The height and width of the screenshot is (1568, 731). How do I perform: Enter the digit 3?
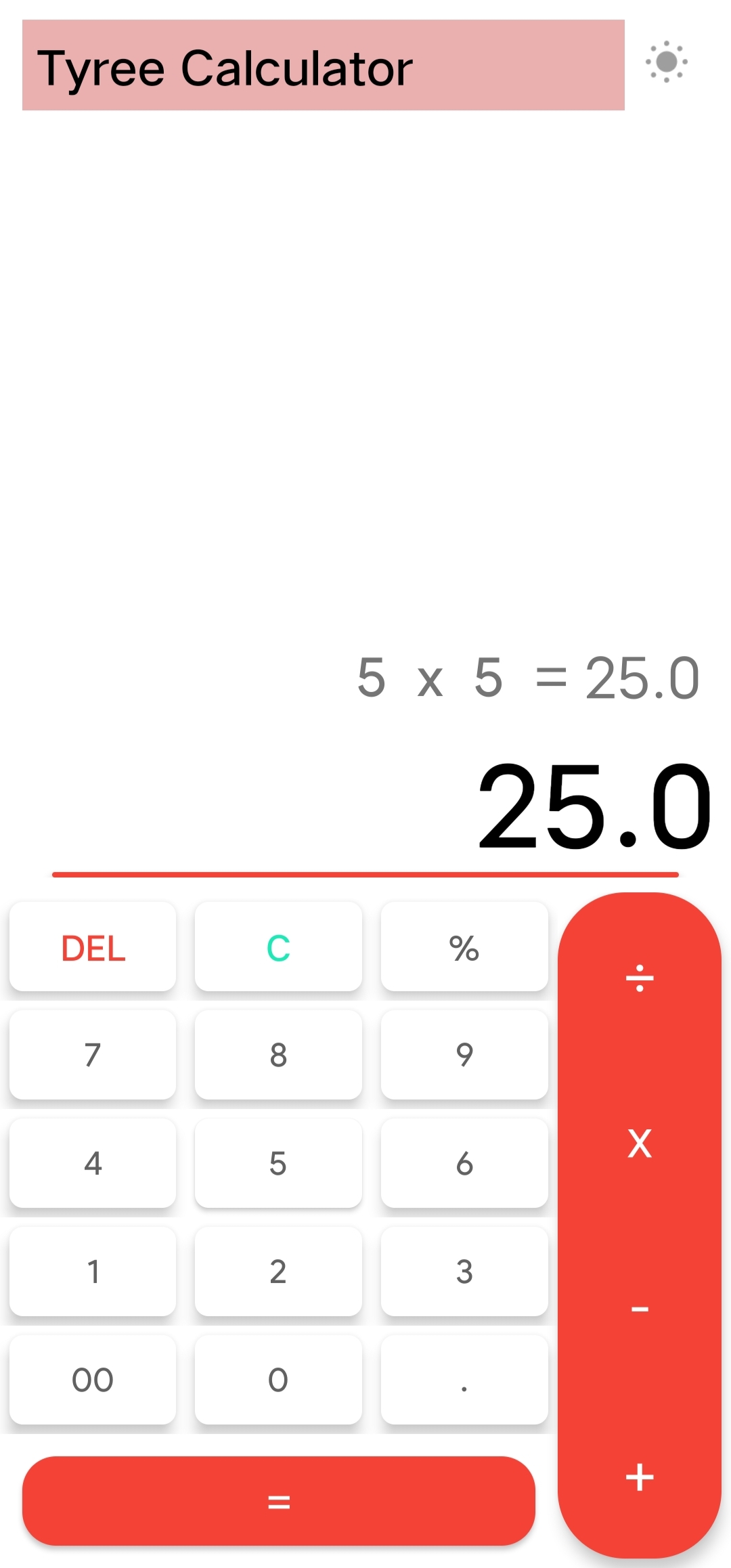pyautogui.click(x=464, y=1271)
